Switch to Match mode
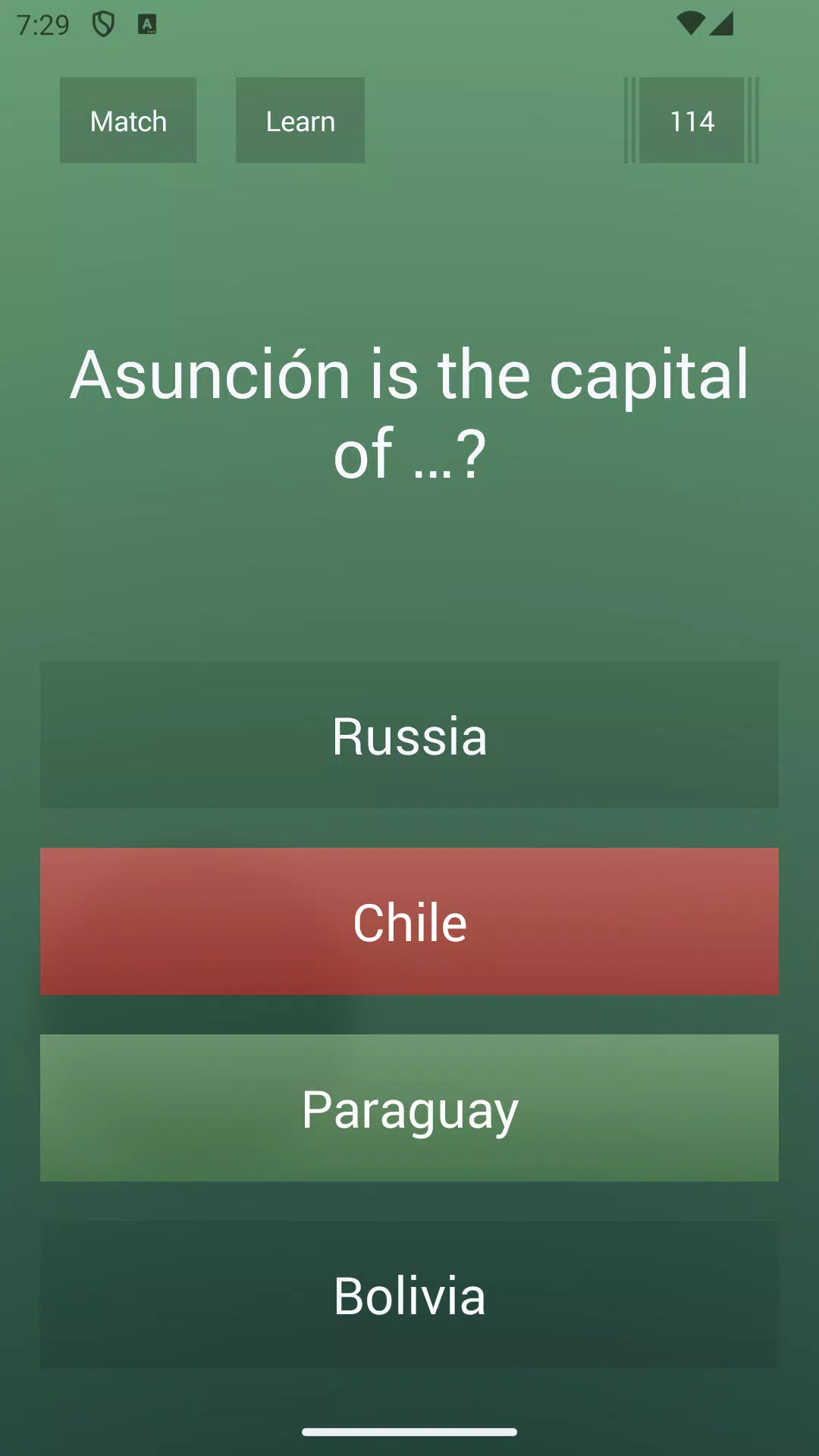This screenshot has width=819, height=1456. [127, 120]
